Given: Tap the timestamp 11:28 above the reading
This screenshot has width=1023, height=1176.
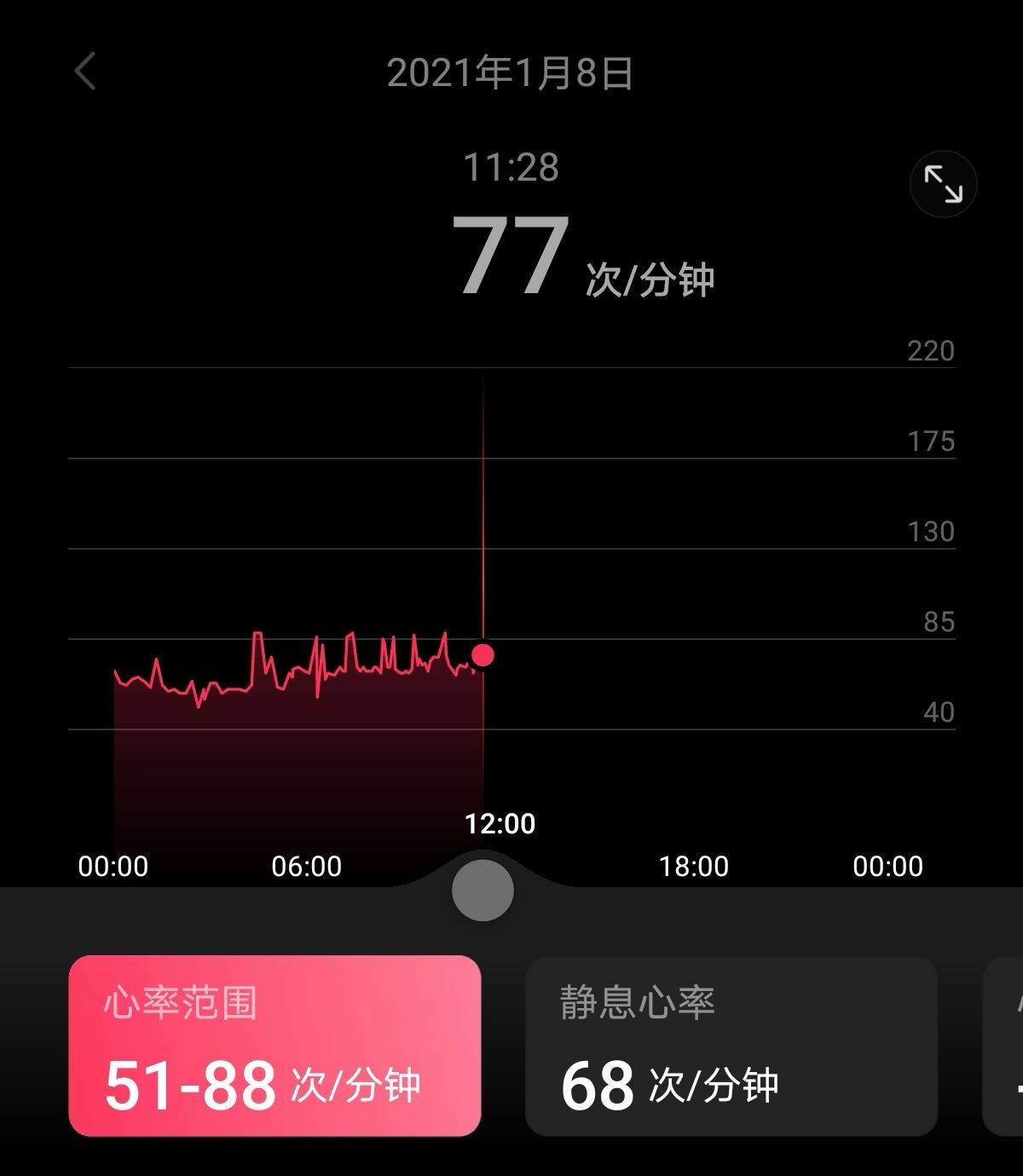Looking at the screenshot, I should coord(511,168).
